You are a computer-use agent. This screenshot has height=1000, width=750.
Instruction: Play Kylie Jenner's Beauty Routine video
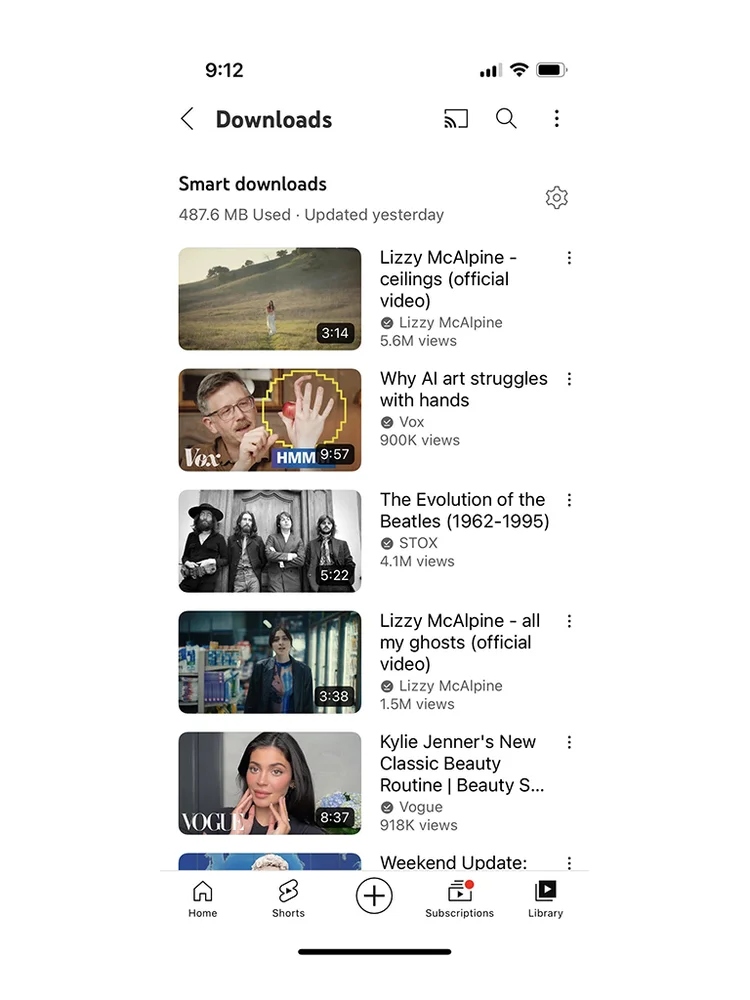click(x=269, y=783)
